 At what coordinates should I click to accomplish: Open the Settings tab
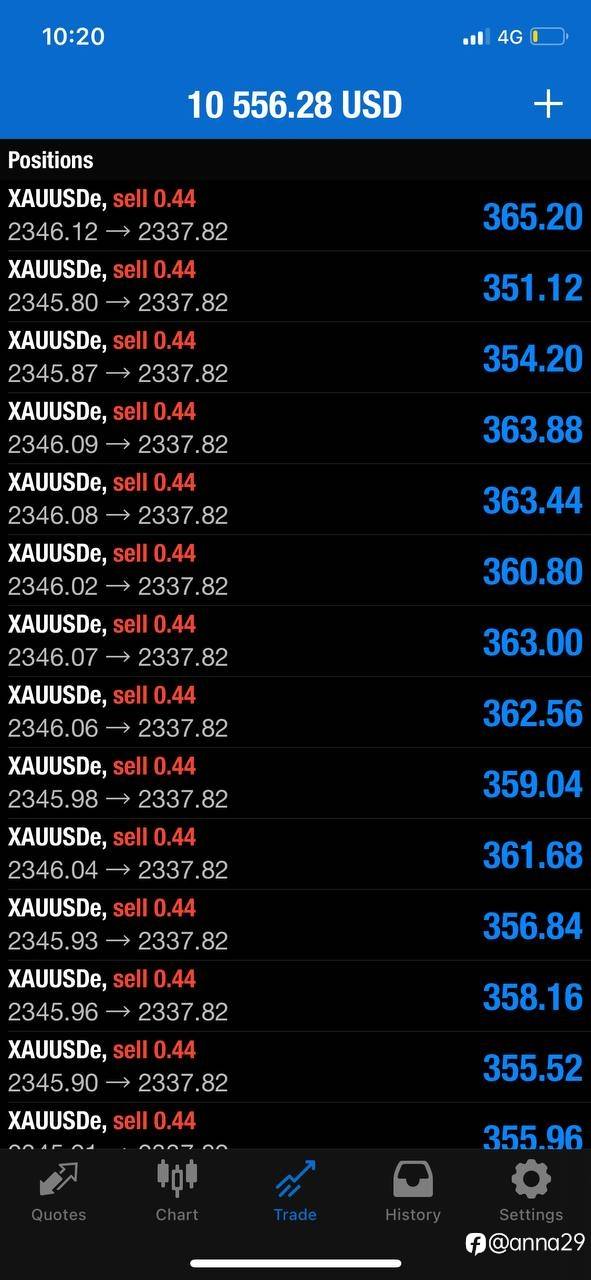[531, 1191]
